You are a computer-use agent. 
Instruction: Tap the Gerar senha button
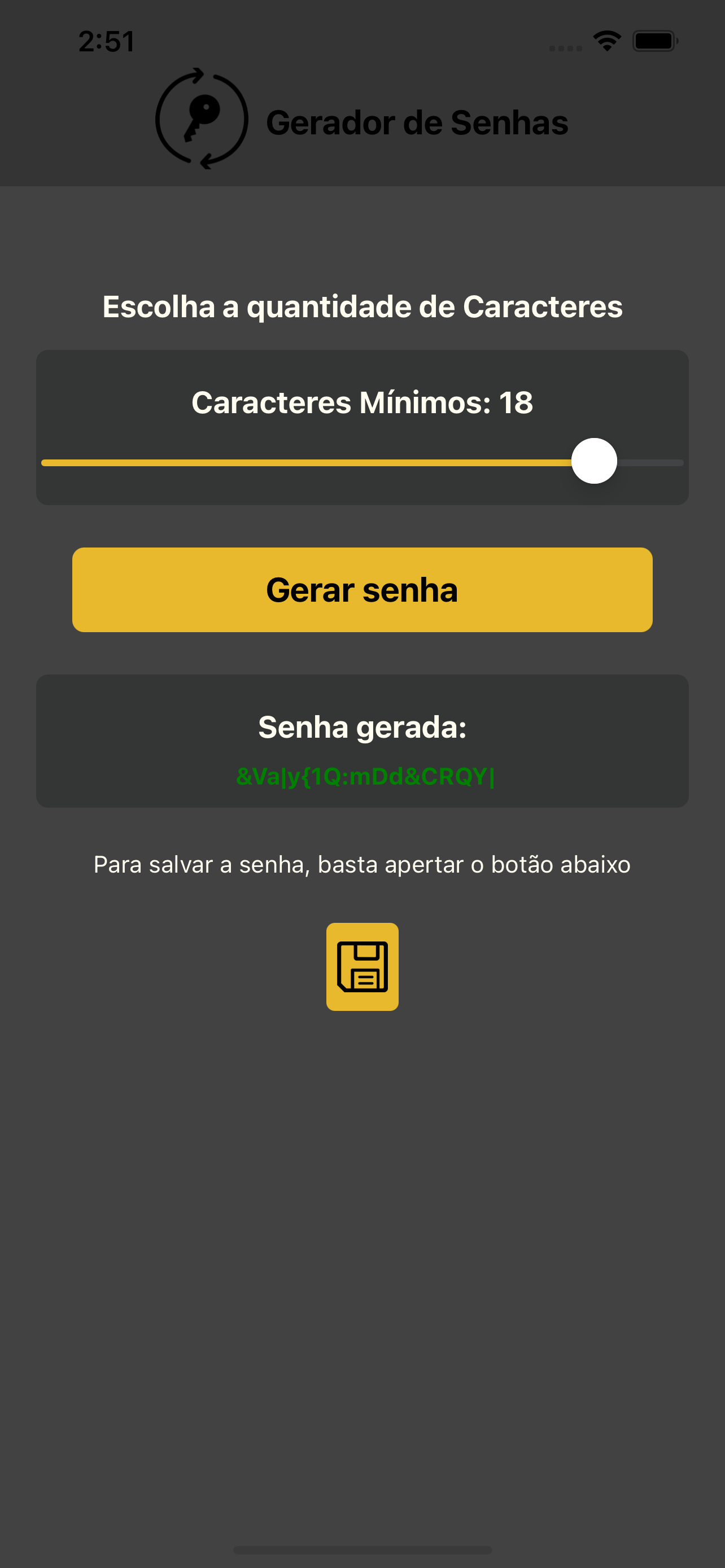click(x=362, y=589)
